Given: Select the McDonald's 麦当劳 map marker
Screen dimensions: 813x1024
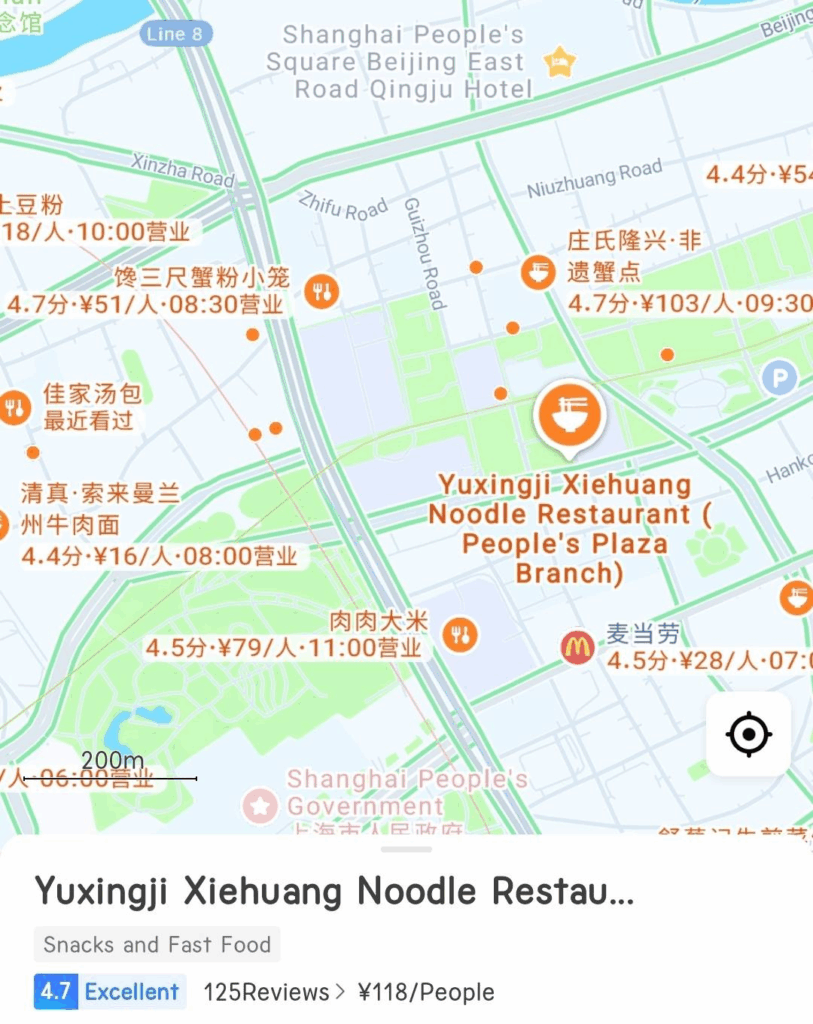Looking at the screenshot, I should coord(577,647).
